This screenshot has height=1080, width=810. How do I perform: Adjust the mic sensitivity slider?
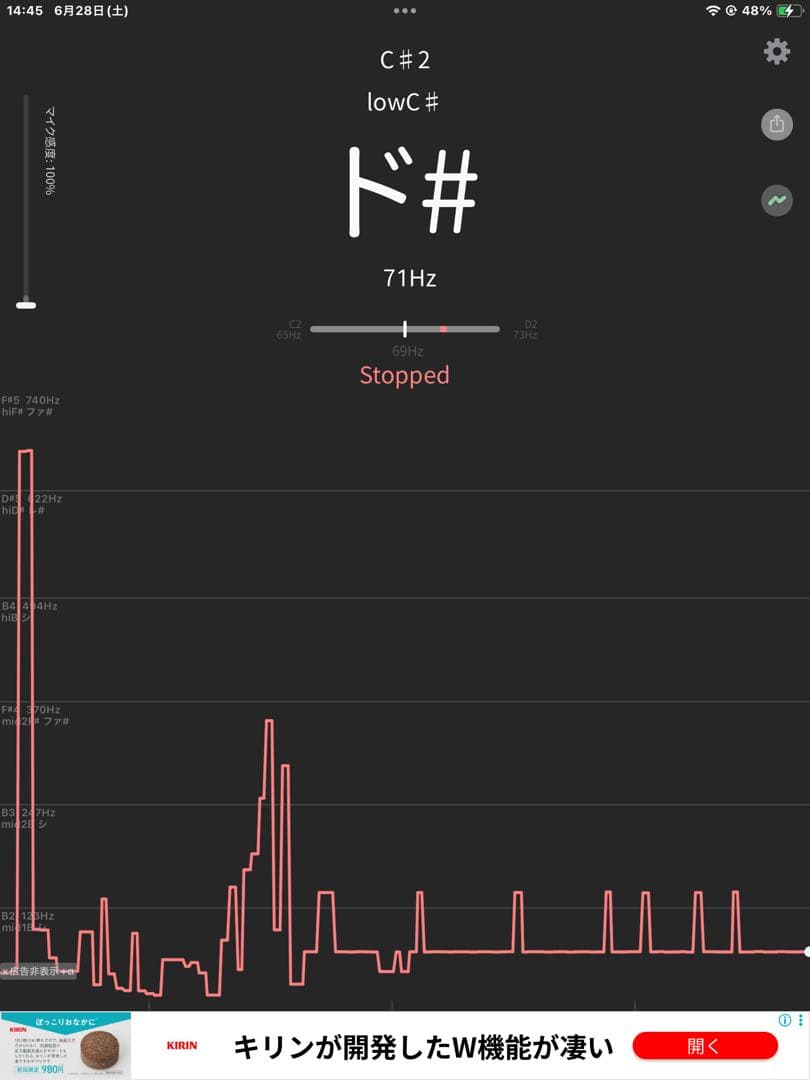coord(27,304)
